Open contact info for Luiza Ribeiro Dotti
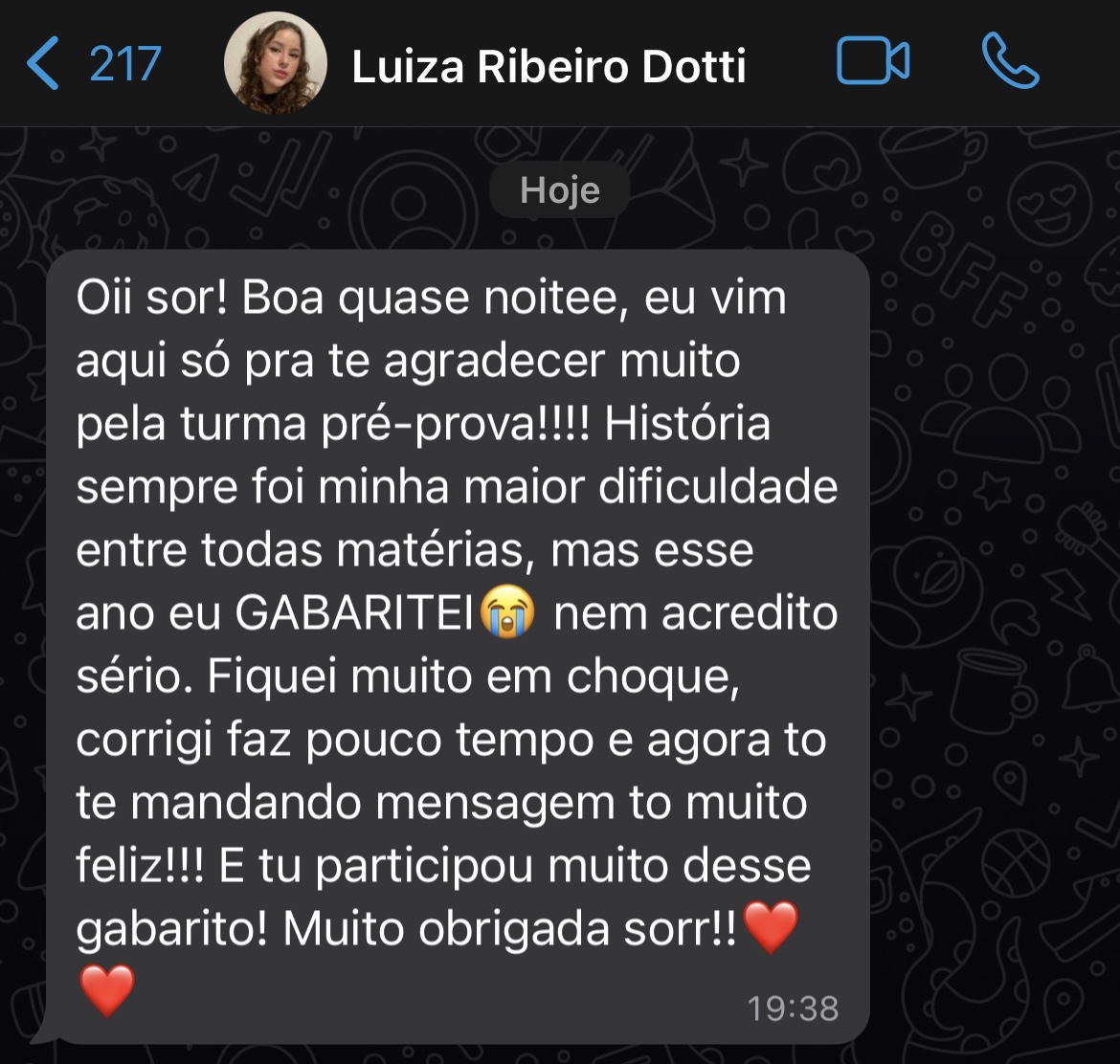Screen dimensions: 1120x1064 tap(549, 66)
